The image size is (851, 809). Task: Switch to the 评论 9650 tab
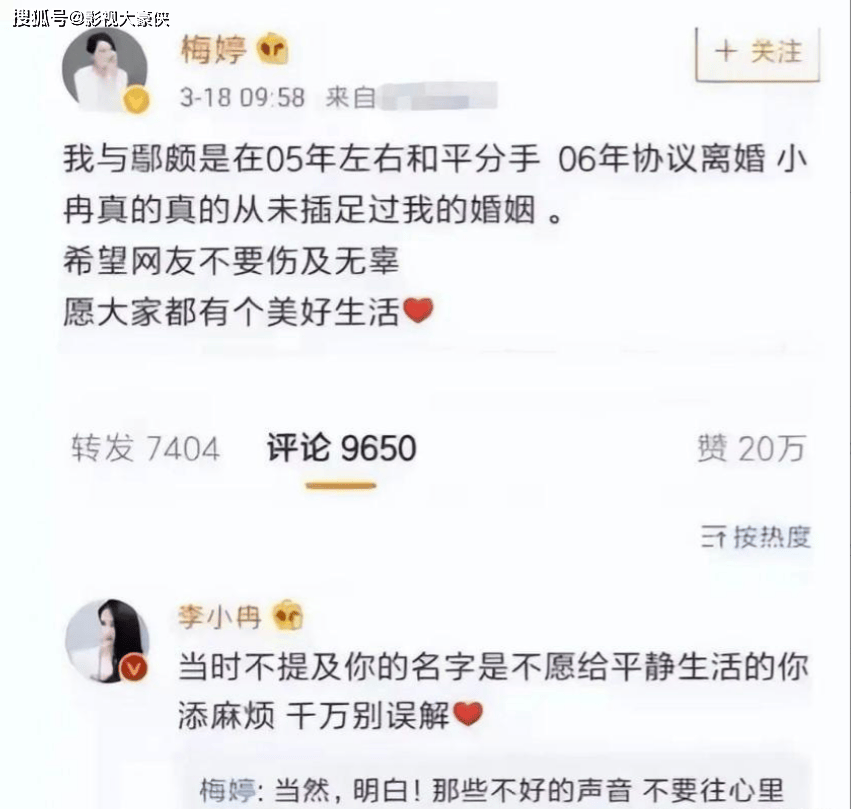click(x=341, y=449)
